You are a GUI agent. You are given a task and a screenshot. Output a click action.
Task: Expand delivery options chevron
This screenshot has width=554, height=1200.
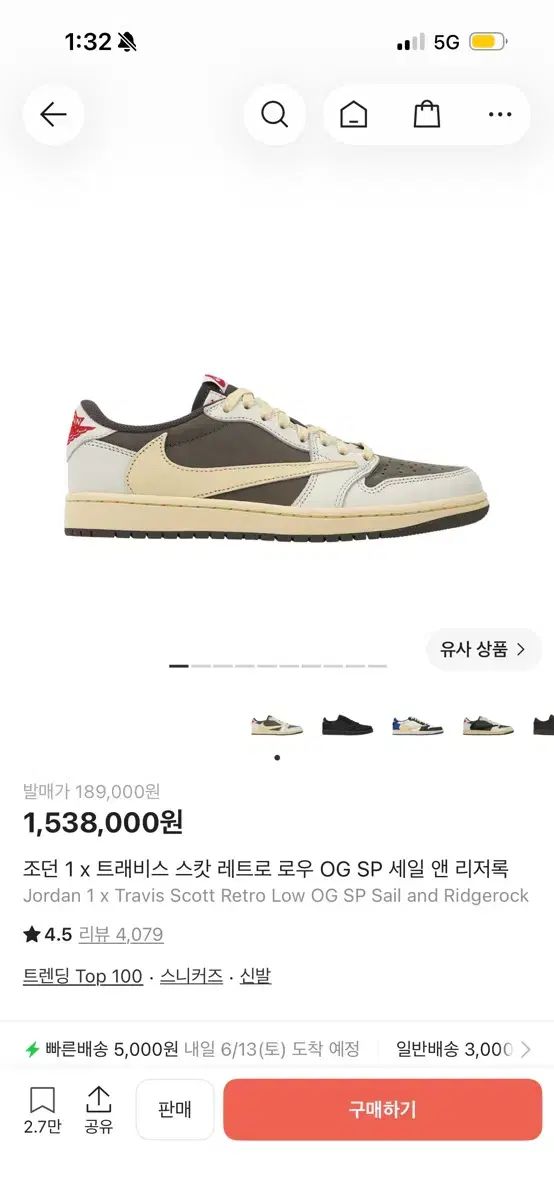(x=526, y=1050)
